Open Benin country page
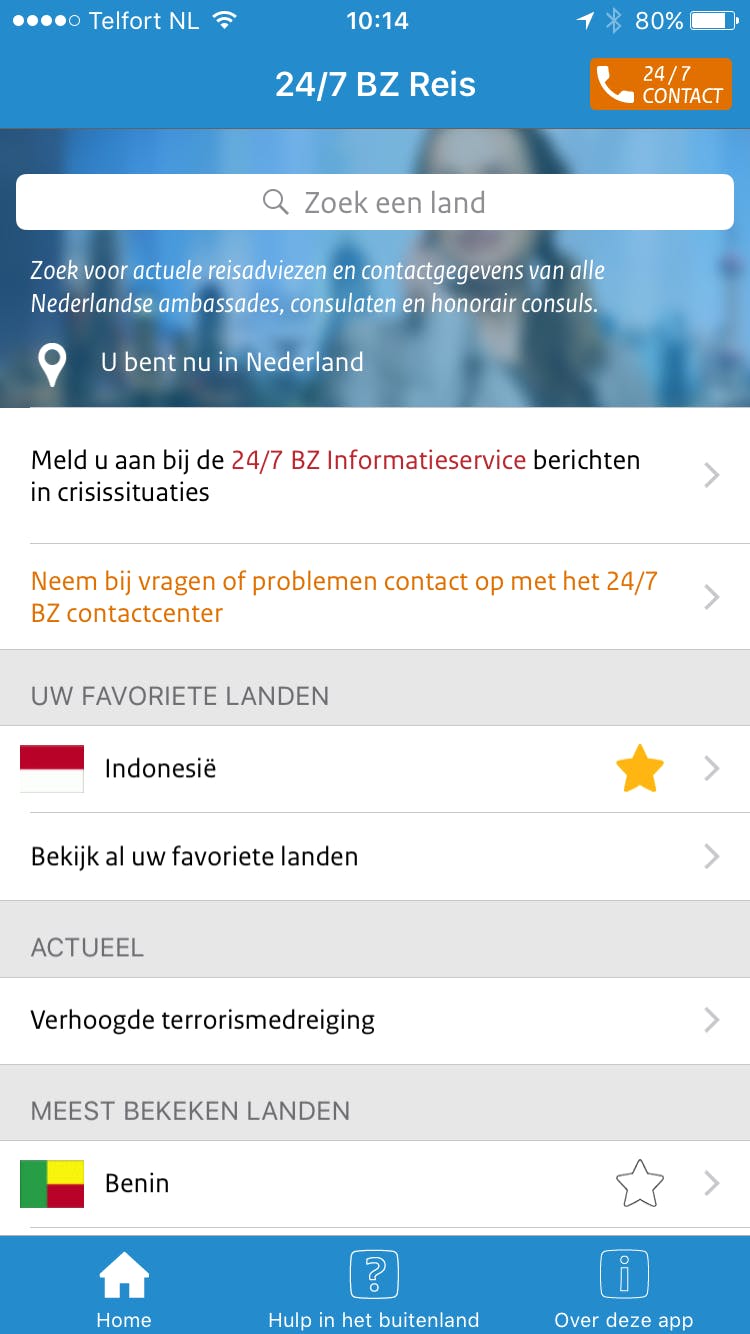The width and height of the screenshot is (750, 1334). (300, 1184)
